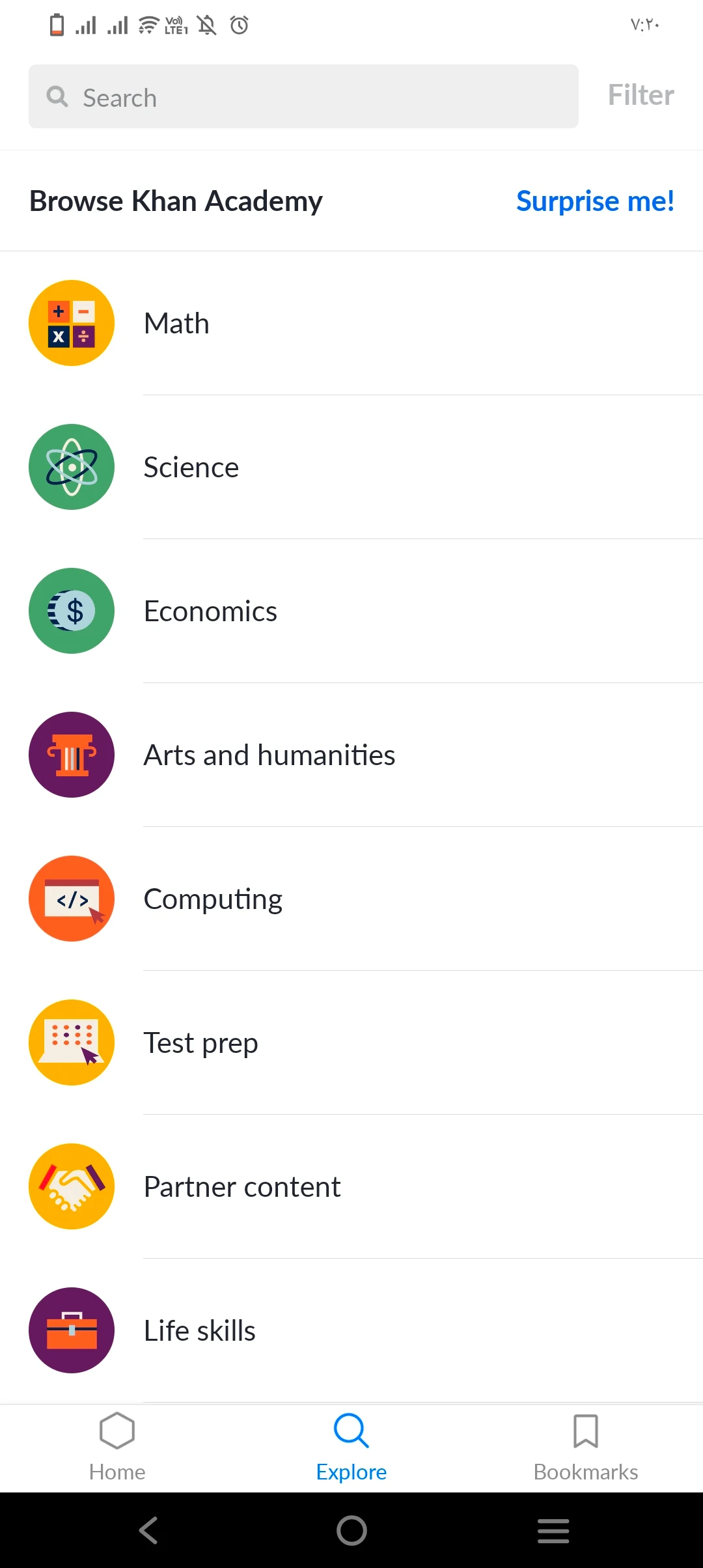Tap the Search field
This screenshot has height=1568, width=703.
click(x=303, y=97)
